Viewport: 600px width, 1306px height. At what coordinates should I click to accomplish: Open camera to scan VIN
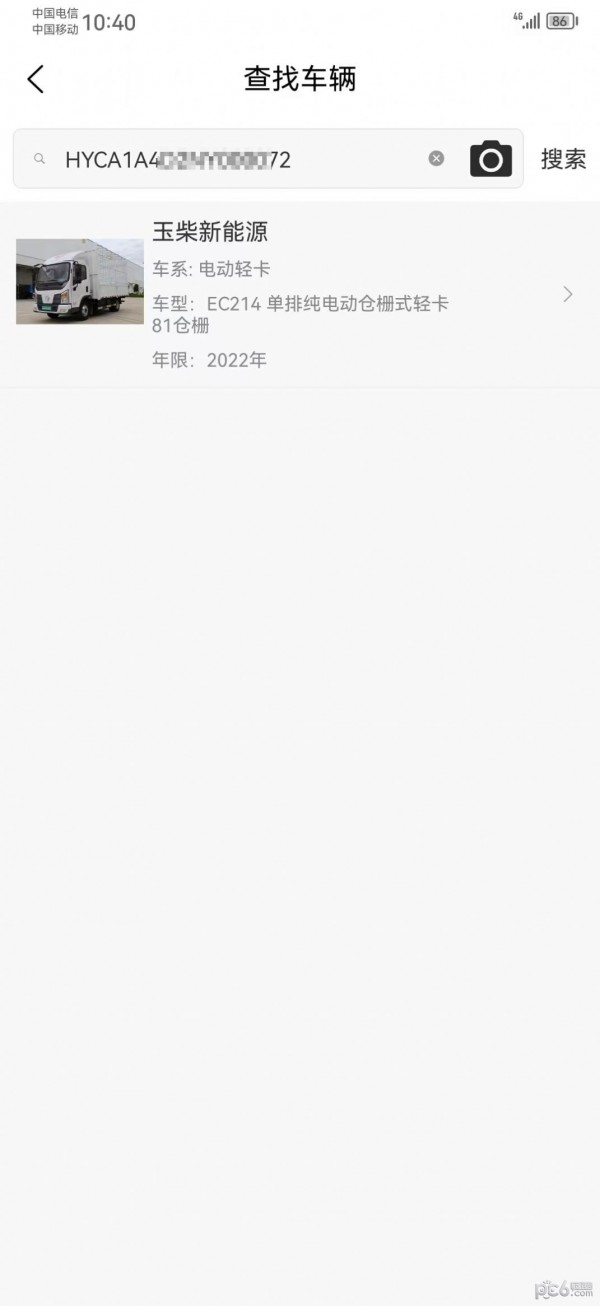491,159
